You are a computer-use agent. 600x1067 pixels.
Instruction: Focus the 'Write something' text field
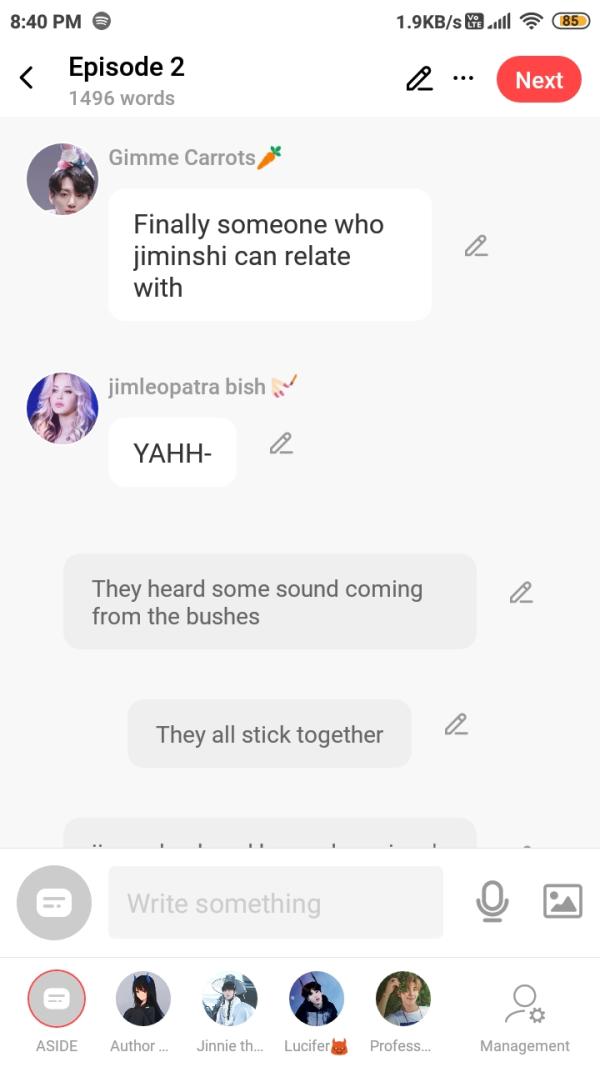click(x=275, y=903)
